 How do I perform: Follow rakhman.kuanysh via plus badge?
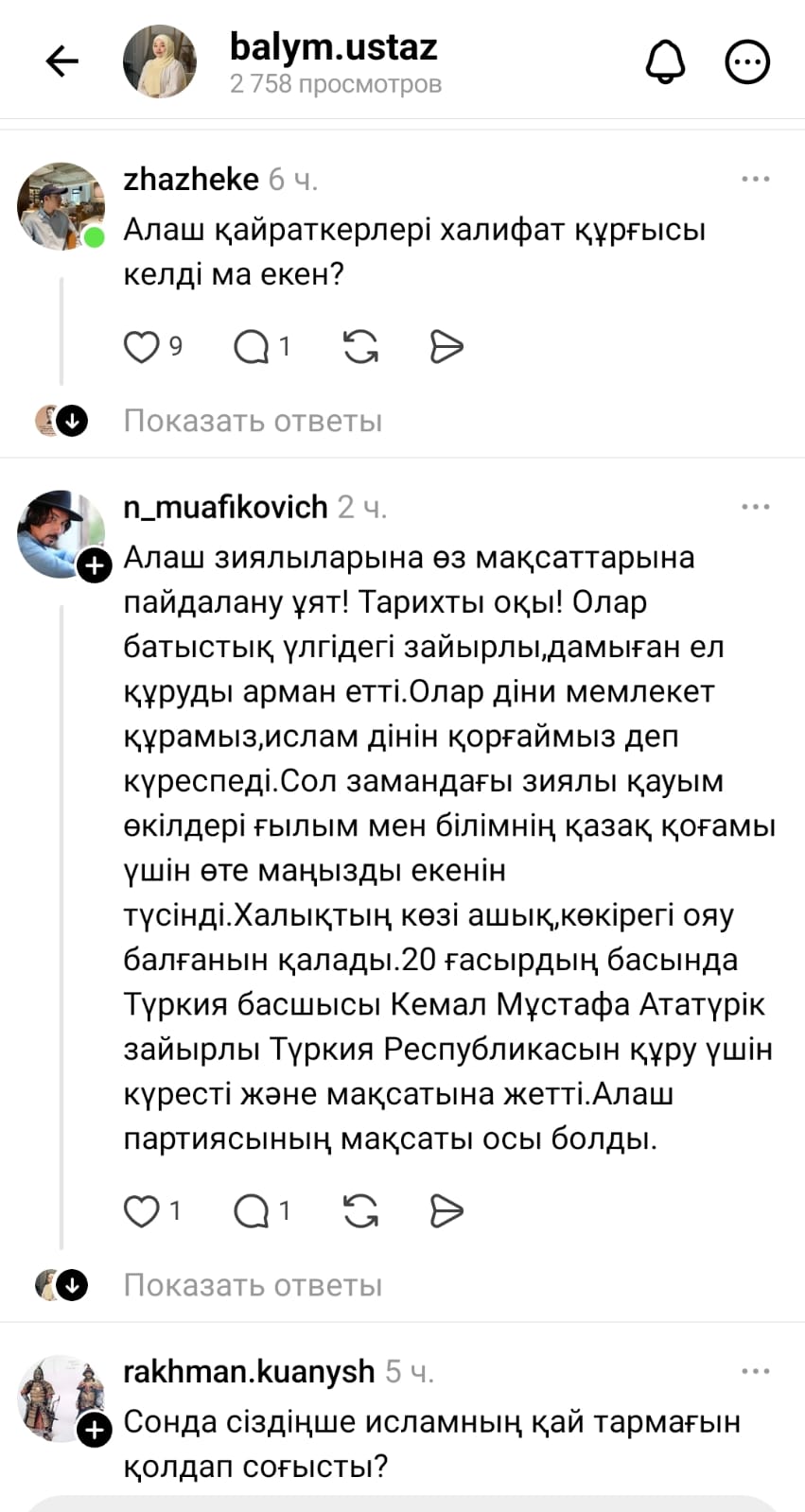[94, 1430]
